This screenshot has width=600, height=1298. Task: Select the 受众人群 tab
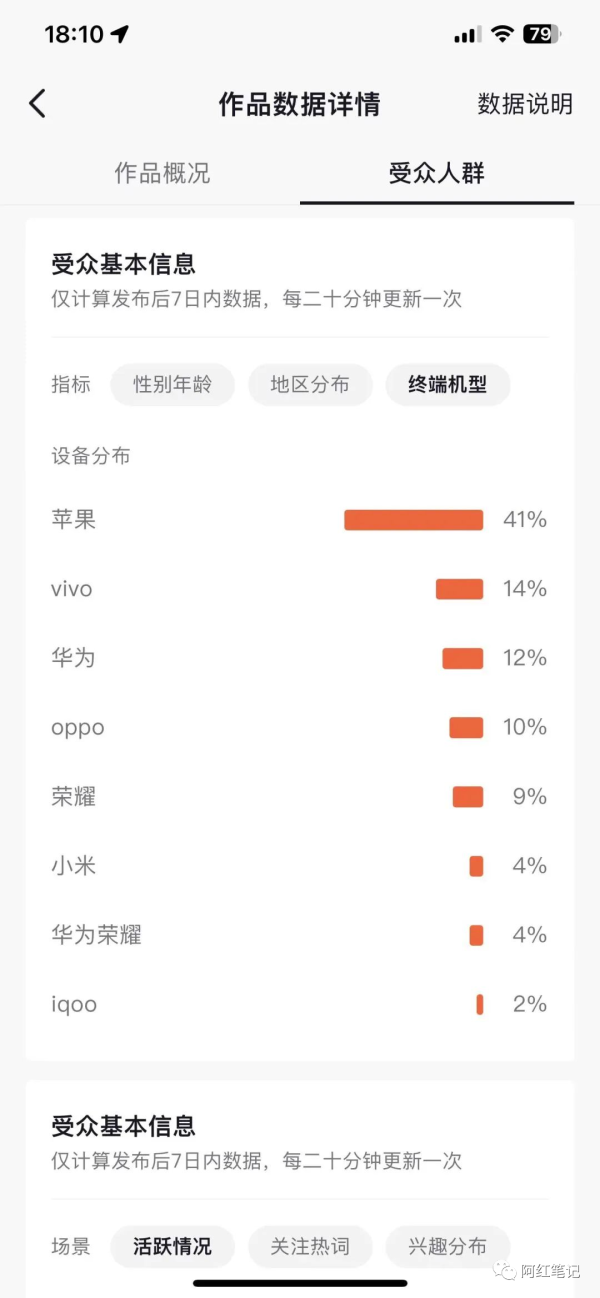[437, 173]
